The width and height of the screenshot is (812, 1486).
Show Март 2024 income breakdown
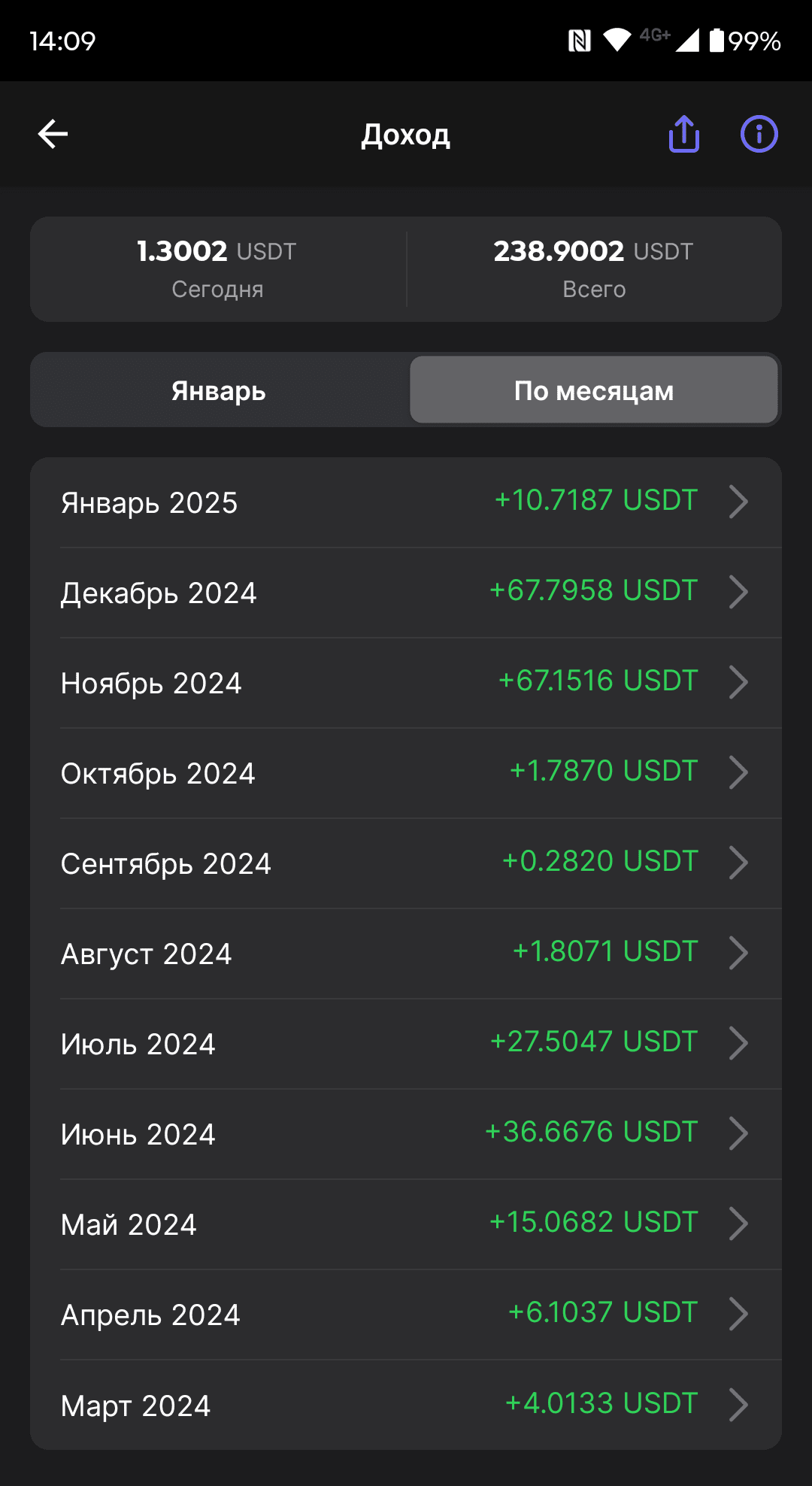coord(406,1405)
